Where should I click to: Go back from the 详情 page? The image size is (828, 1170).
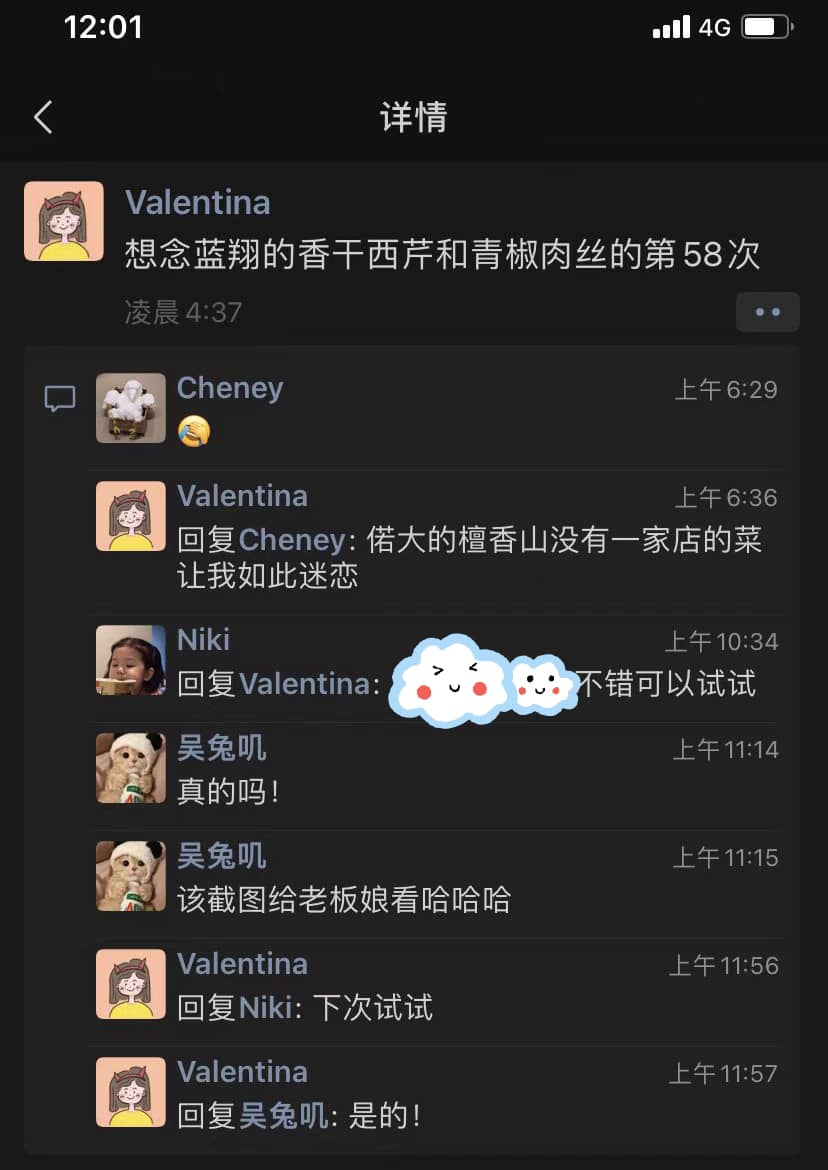[42, 117]
